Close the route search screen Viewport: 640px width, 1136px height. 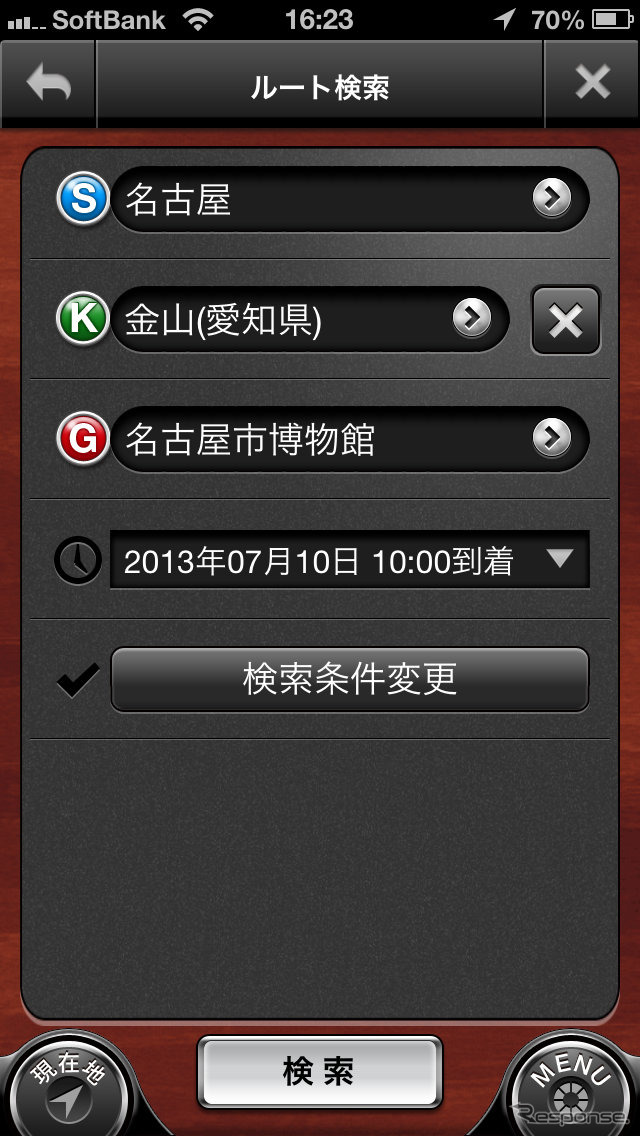(592, 85)
